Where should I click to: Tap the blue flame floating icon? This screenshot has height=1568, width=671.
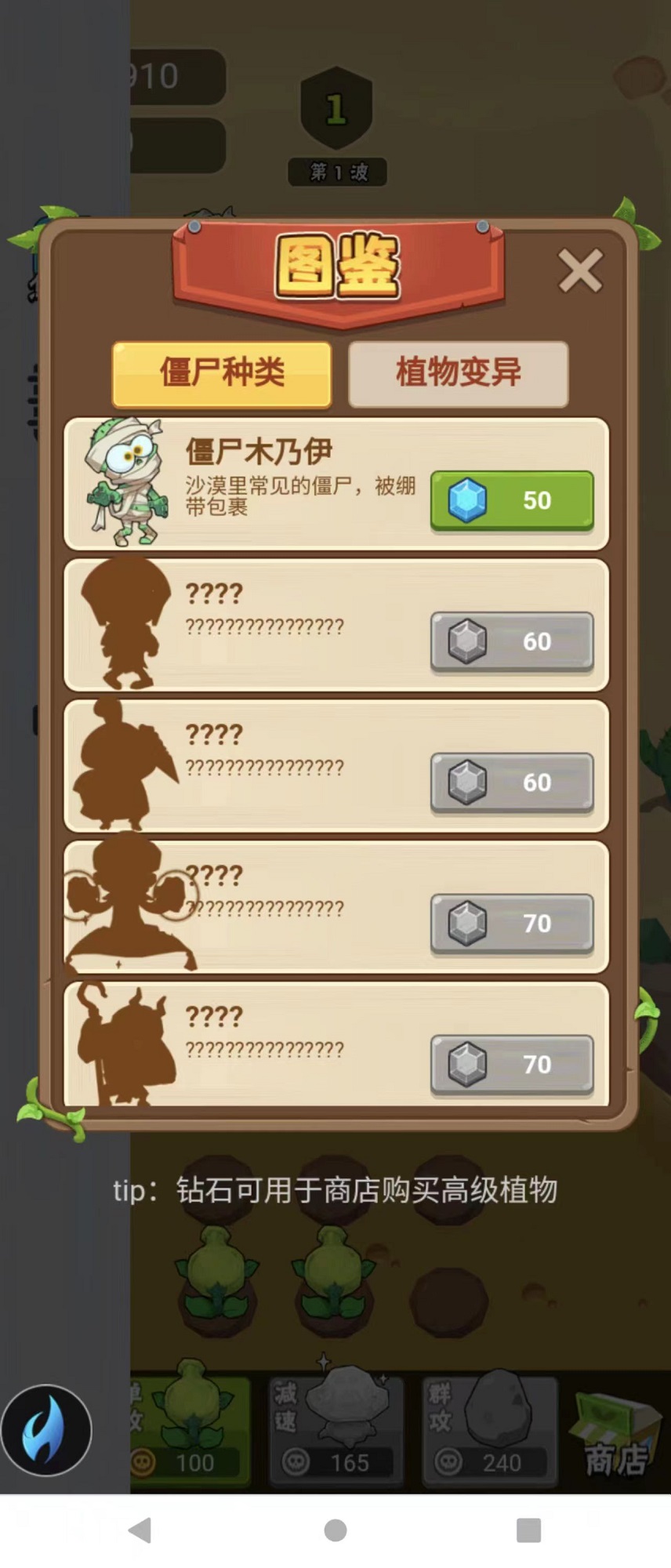point(46,1429)
